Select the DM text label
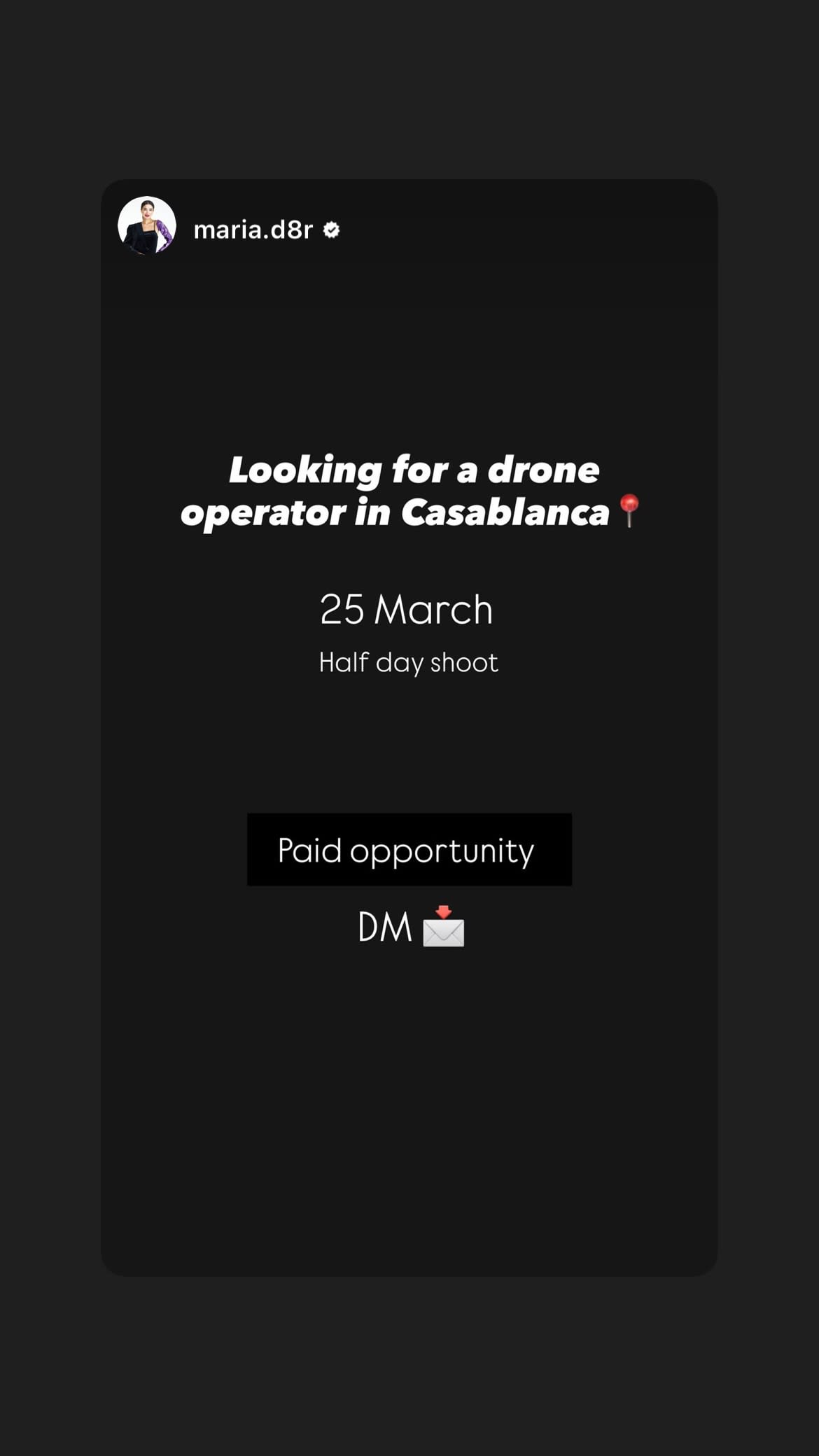 tap(386, 926)
